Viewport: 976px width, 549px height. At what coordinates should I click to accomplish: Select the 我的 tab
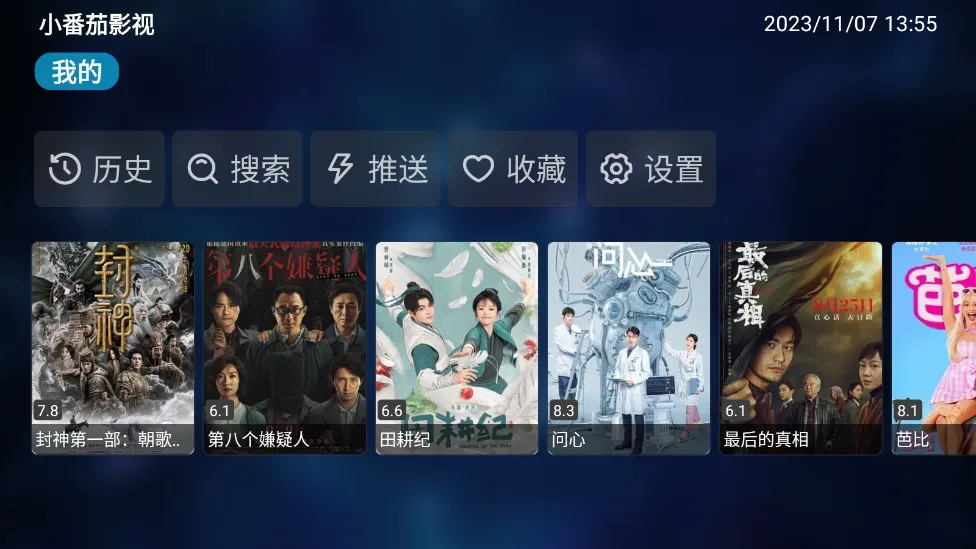point(77,72)
